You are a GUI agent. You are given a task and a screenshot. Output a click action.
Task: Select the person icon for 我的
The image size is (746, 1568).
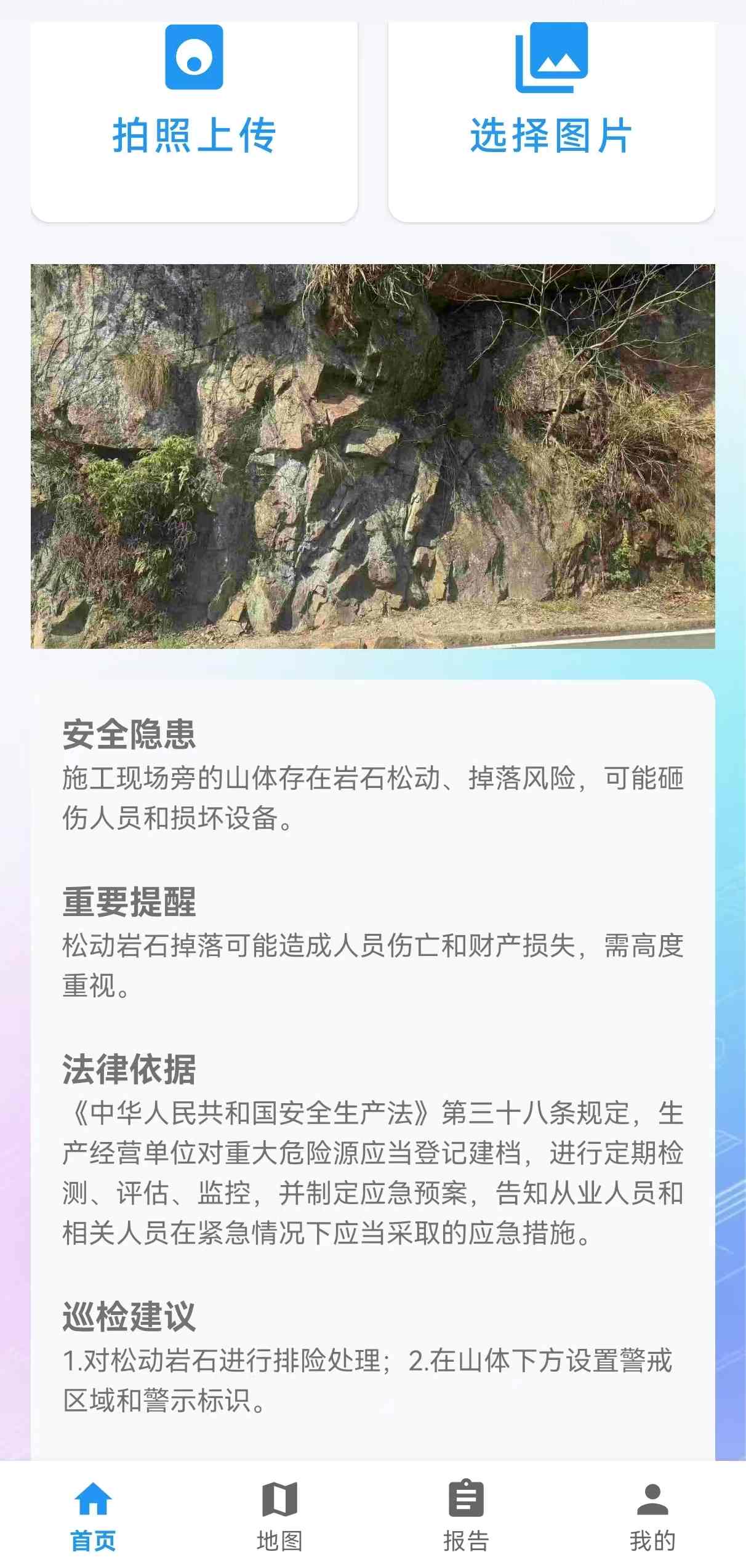[652, 1499]
